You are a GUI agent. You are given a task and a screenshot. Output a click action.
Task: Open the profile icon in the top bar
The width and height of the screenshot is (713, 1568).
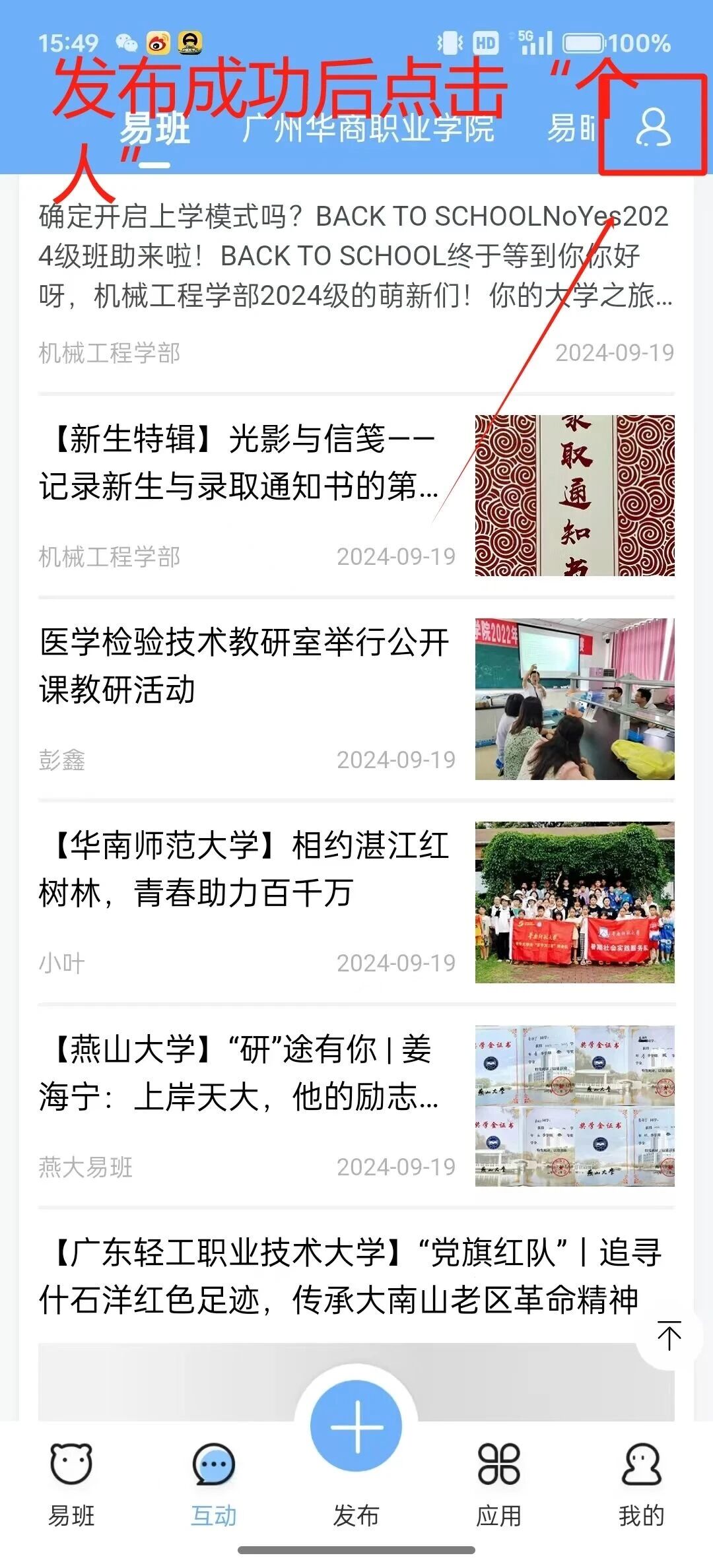coord(653,127)
